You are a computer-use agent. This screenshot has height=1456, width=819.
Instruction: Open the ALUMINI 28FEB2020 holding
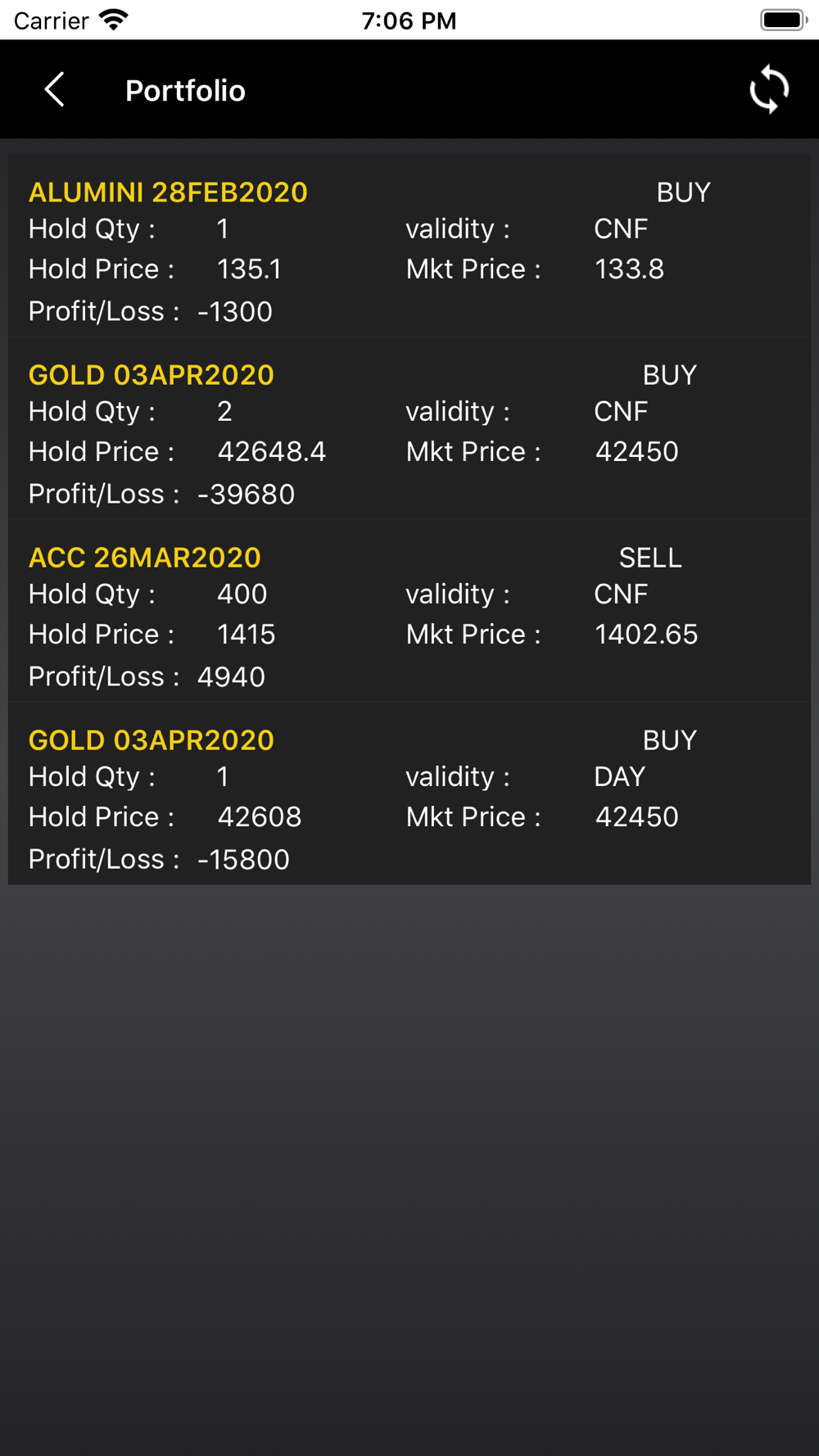[x=409, y=246]
